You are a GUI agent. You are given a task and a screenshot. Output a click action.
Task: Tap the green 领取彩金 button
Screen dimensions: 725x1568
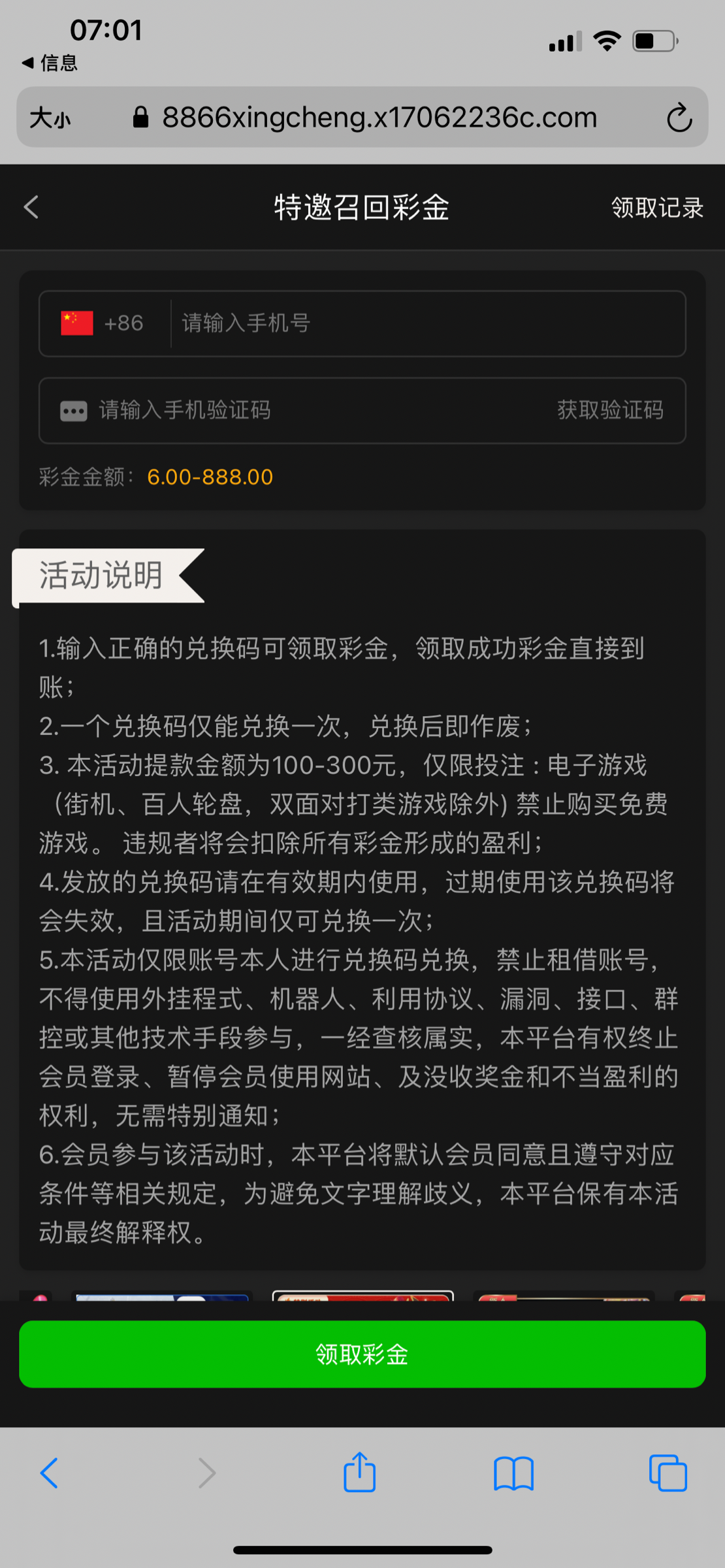362,1354
